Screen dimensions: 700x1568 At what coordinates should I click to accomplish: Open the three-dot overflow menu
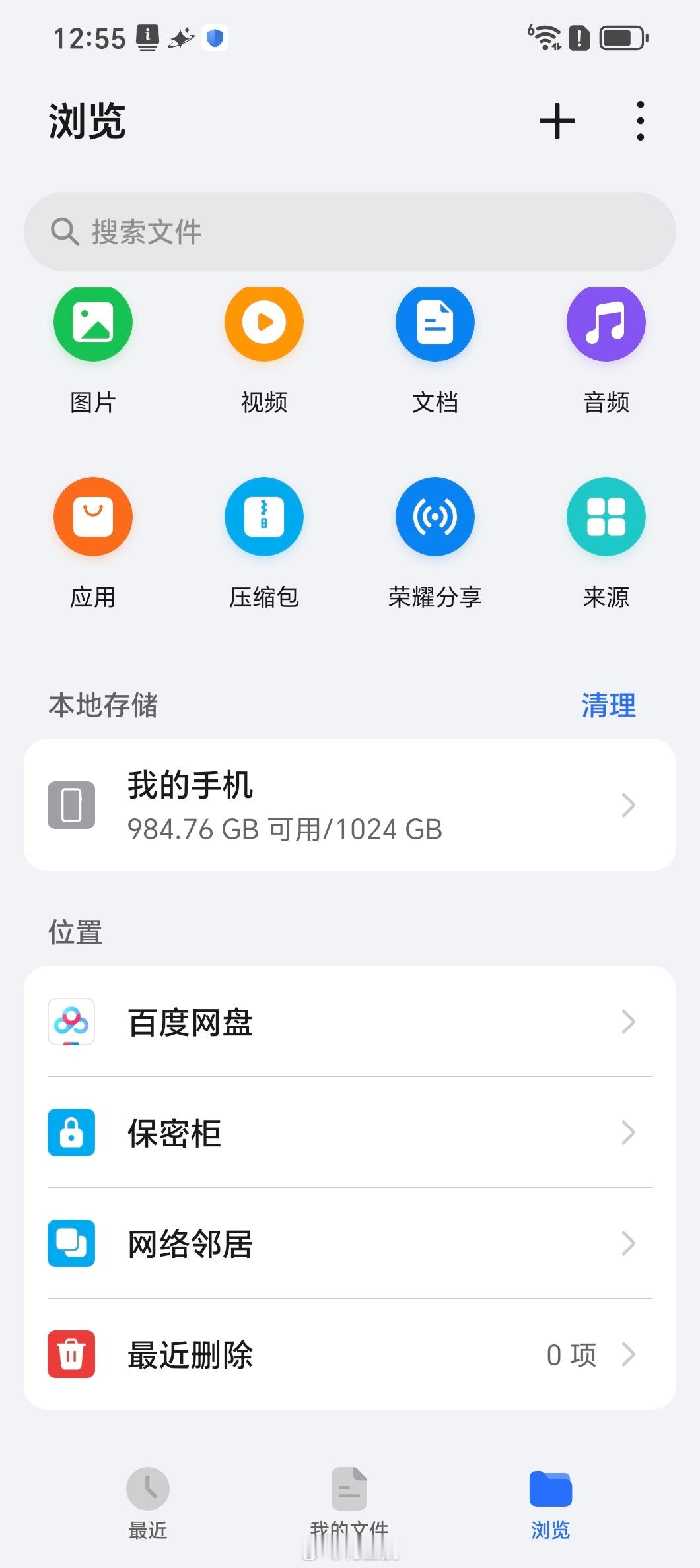(640, 121)
